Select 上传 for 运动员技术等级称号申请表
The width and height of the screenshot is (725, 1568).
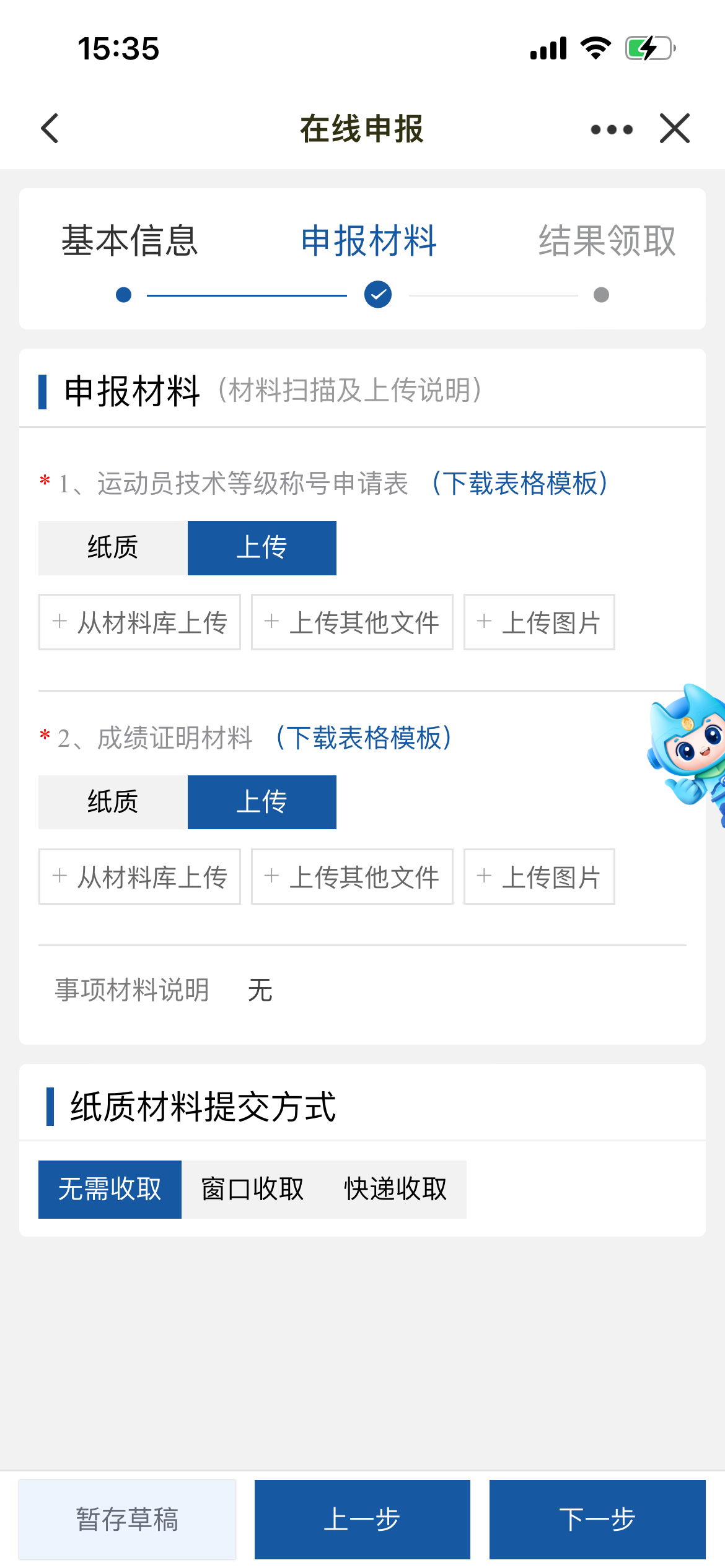pos(262,548)
